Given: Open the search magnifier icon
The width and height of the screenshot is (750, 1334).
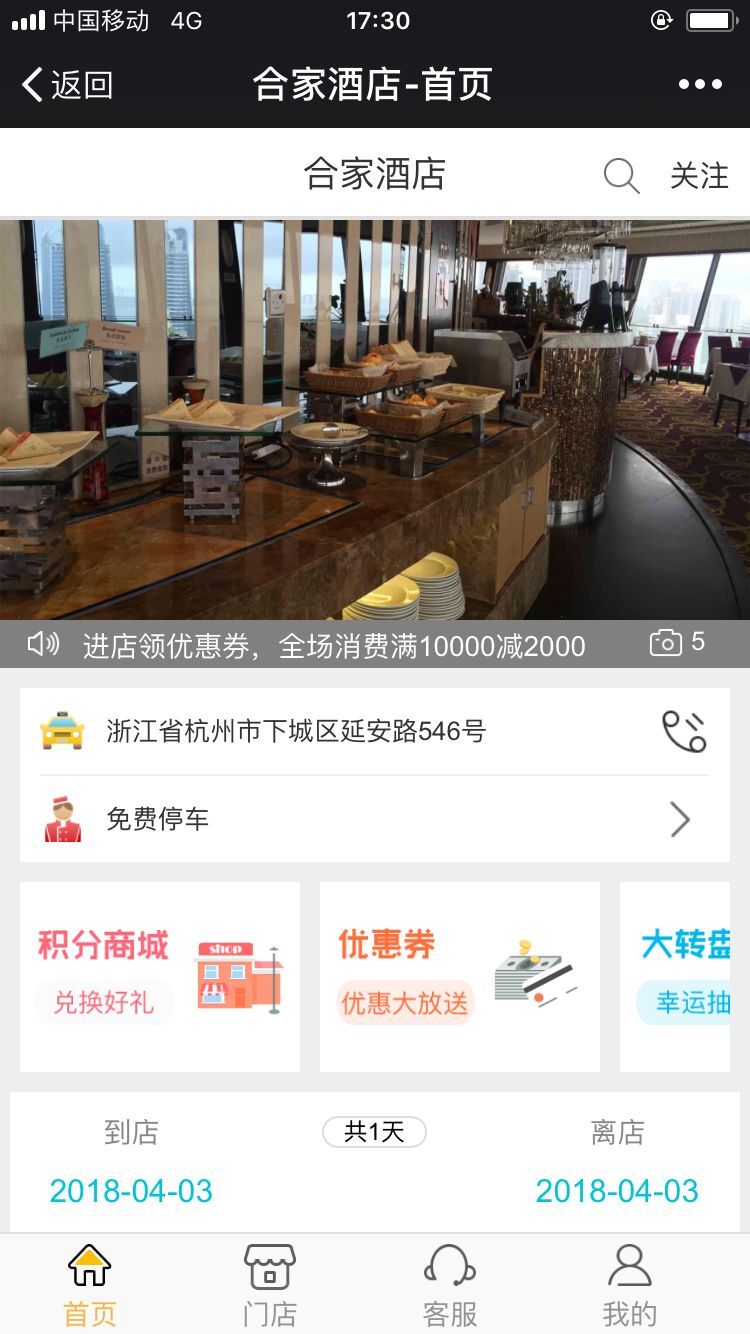Looking at the screenshot, I should pyautogui.click(x=621, y=176).
